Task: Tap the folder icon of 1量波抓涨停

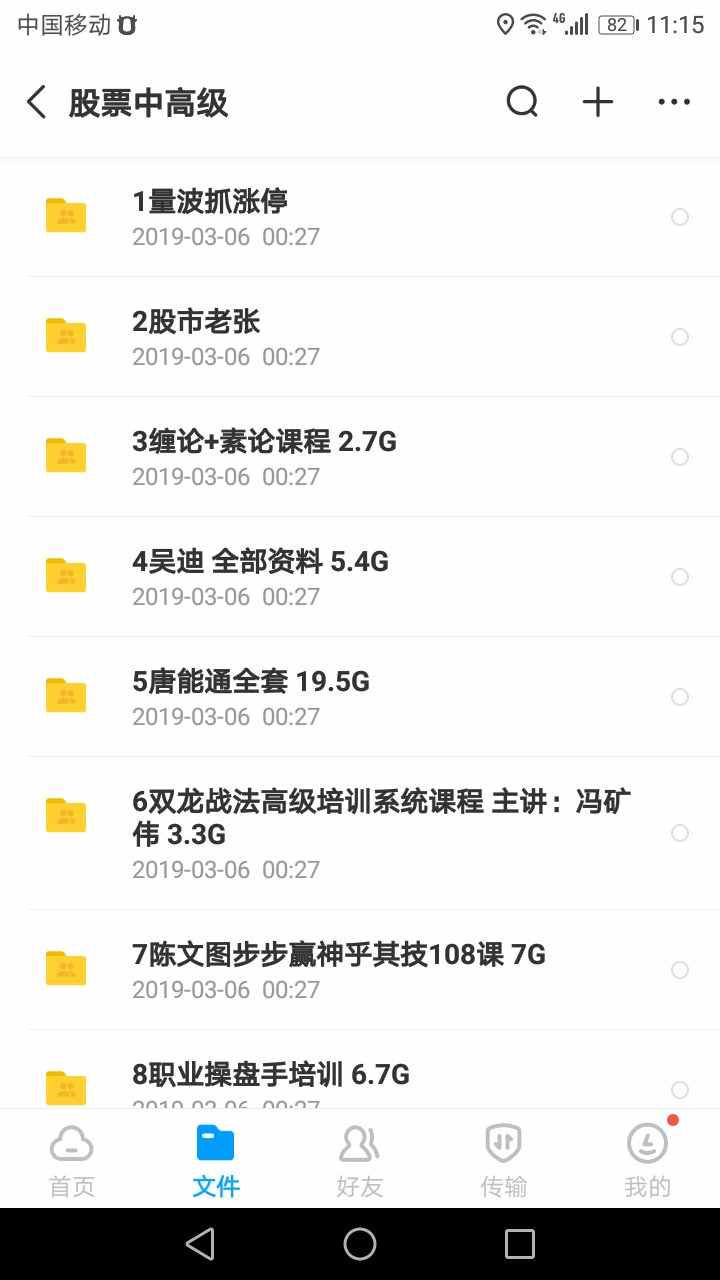Action: pos(65,215)
